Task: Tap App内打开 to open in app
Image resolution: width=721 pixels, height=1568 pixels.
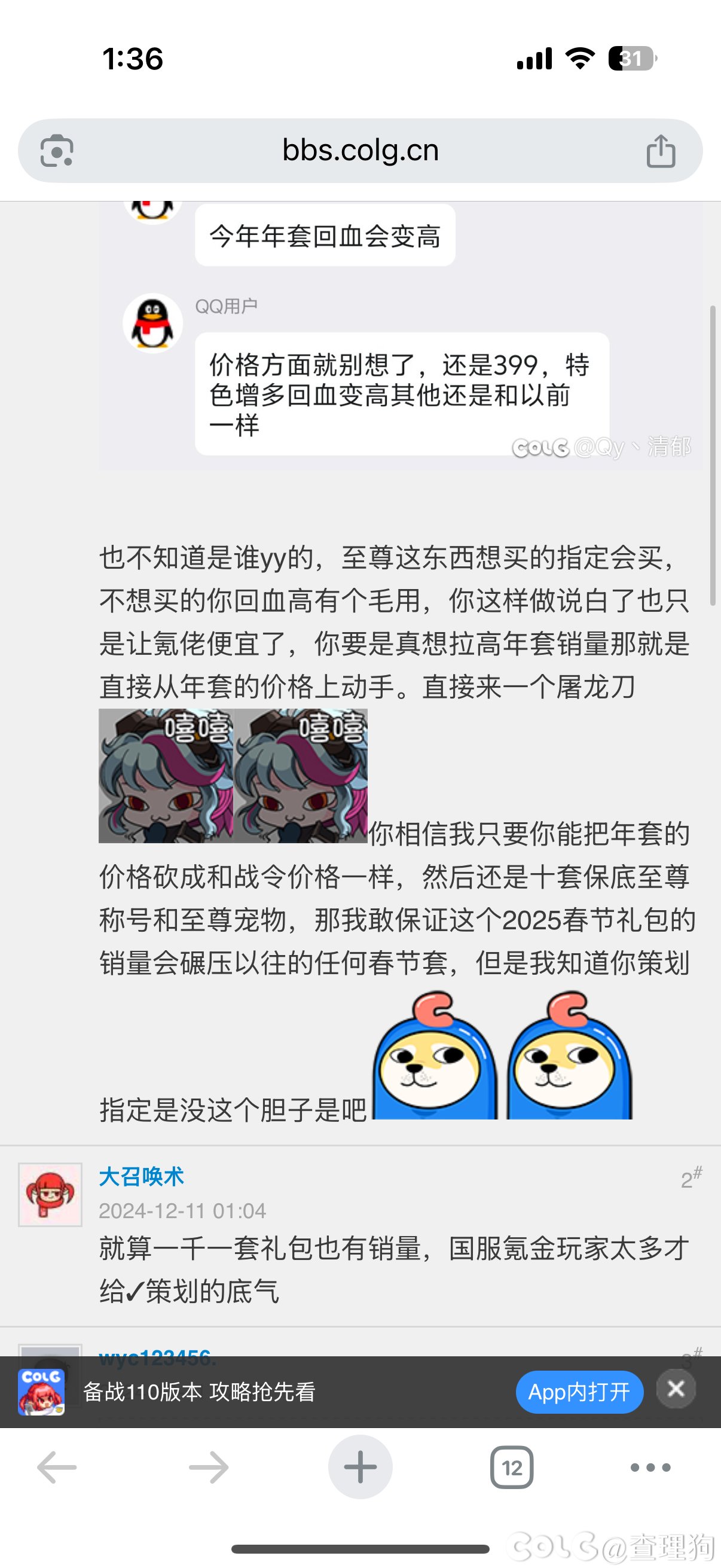Action: pyautogui.click(x=579, y=1392)
